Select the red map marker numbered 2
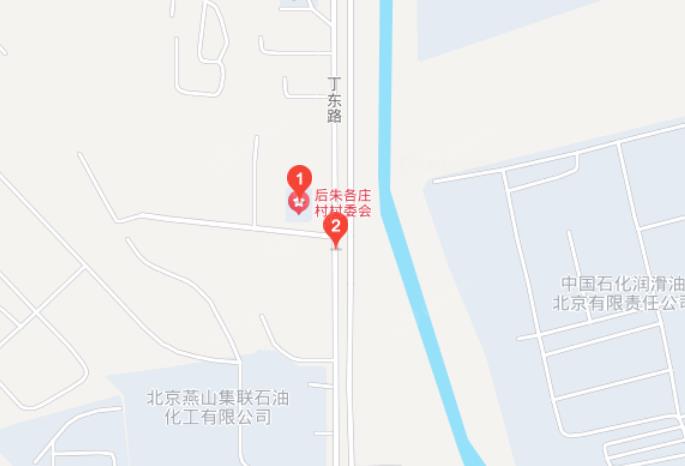Image resolution: width=685 pixels, height=466 pixels. (x=337, y=229)
